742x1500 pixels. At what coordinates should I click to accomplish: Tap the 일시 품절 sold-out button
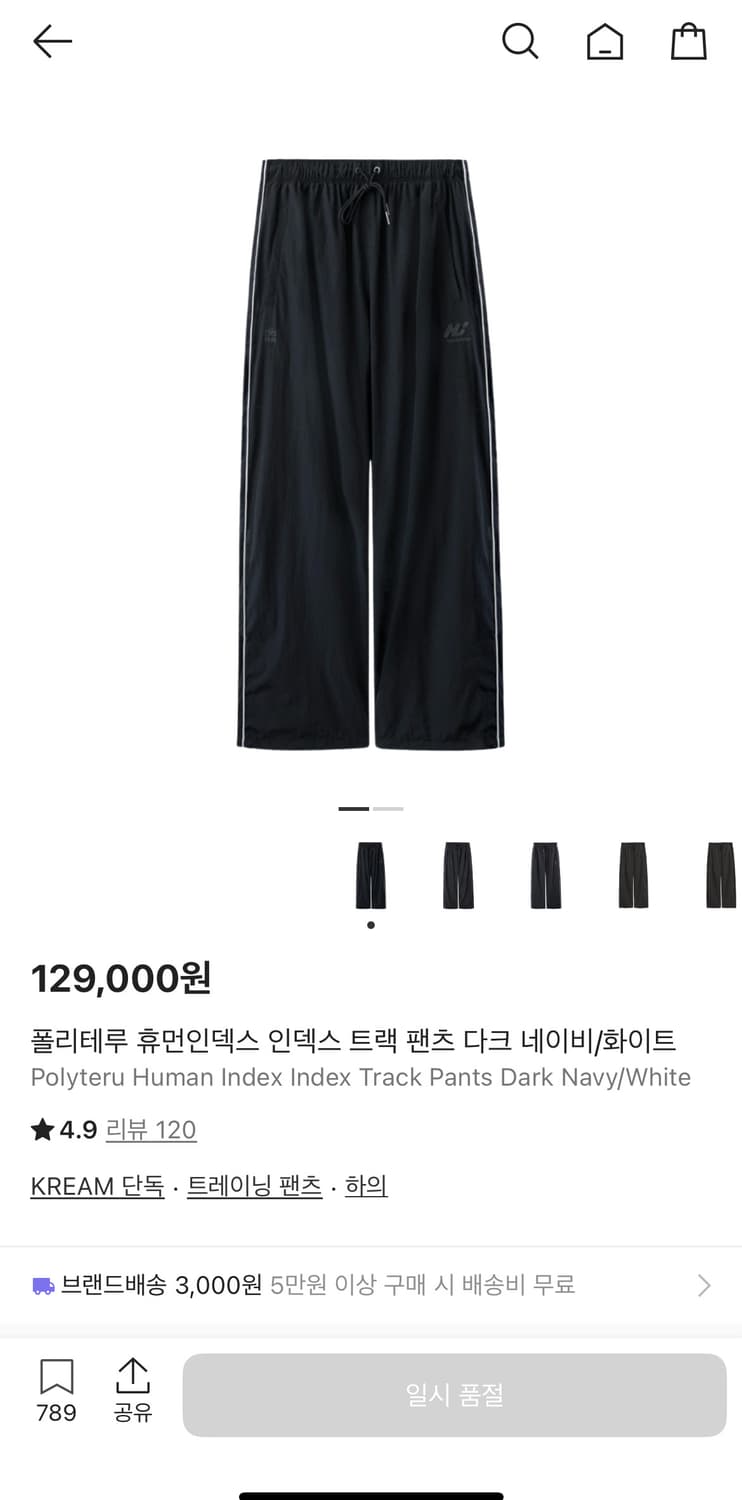click(x=455, y=1395)
